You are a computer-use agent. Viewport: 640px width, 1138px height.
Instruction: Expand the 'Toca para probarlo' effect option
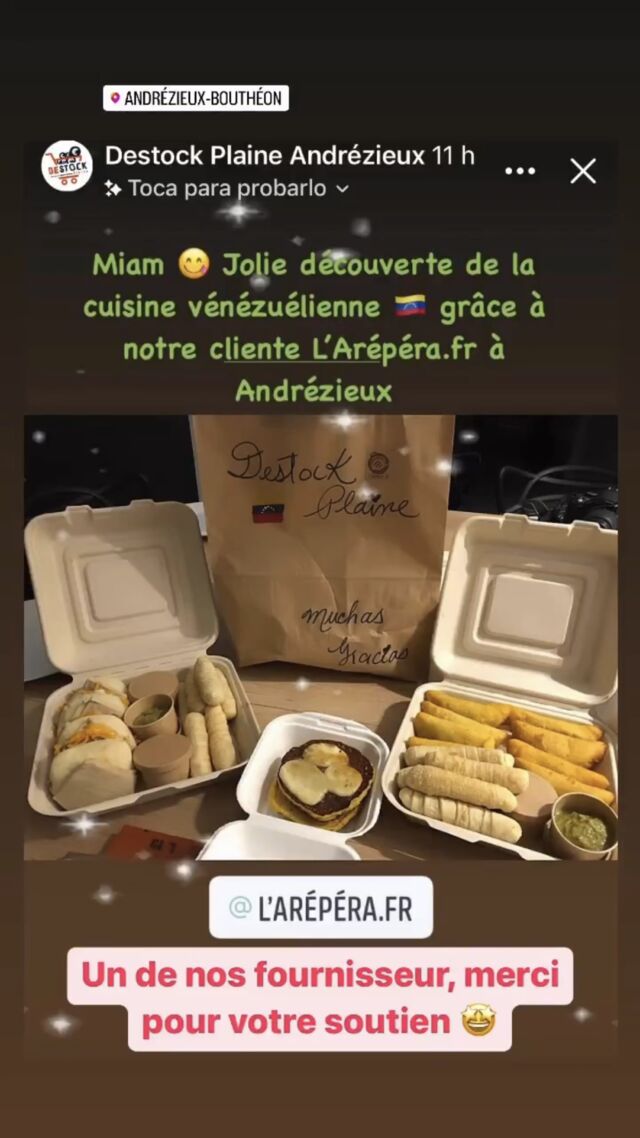[x=226, y=189]
